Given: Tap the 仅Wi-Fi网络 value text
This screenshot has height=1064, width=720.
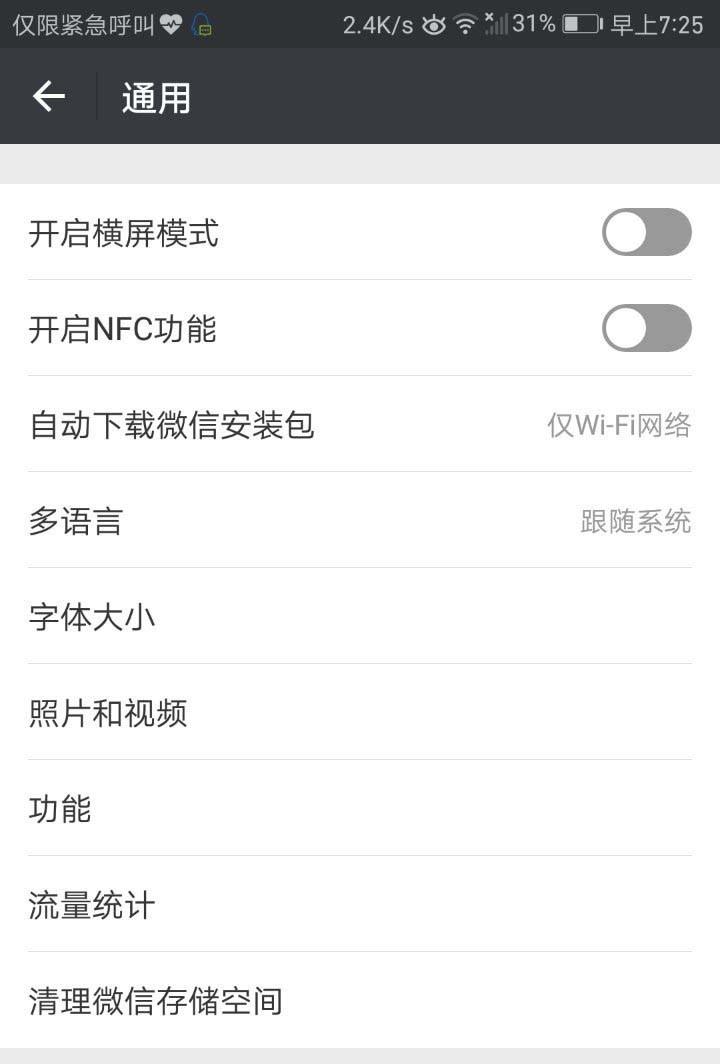Looking at the screenshot, I should pyautogui.click(x=617, y=424).
